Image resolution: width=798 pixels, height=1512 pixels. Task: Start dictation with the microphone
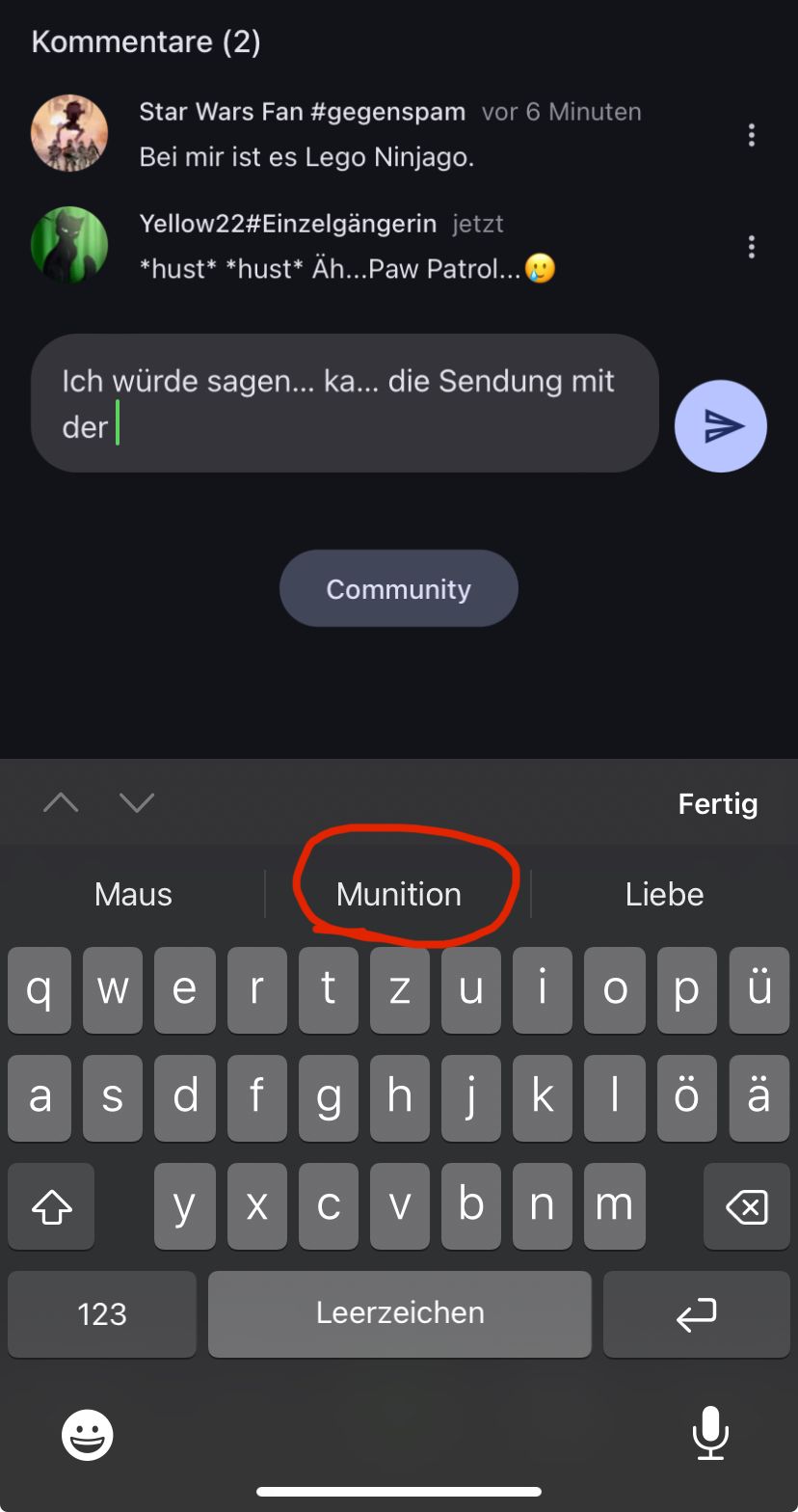tap(710, 1433)
